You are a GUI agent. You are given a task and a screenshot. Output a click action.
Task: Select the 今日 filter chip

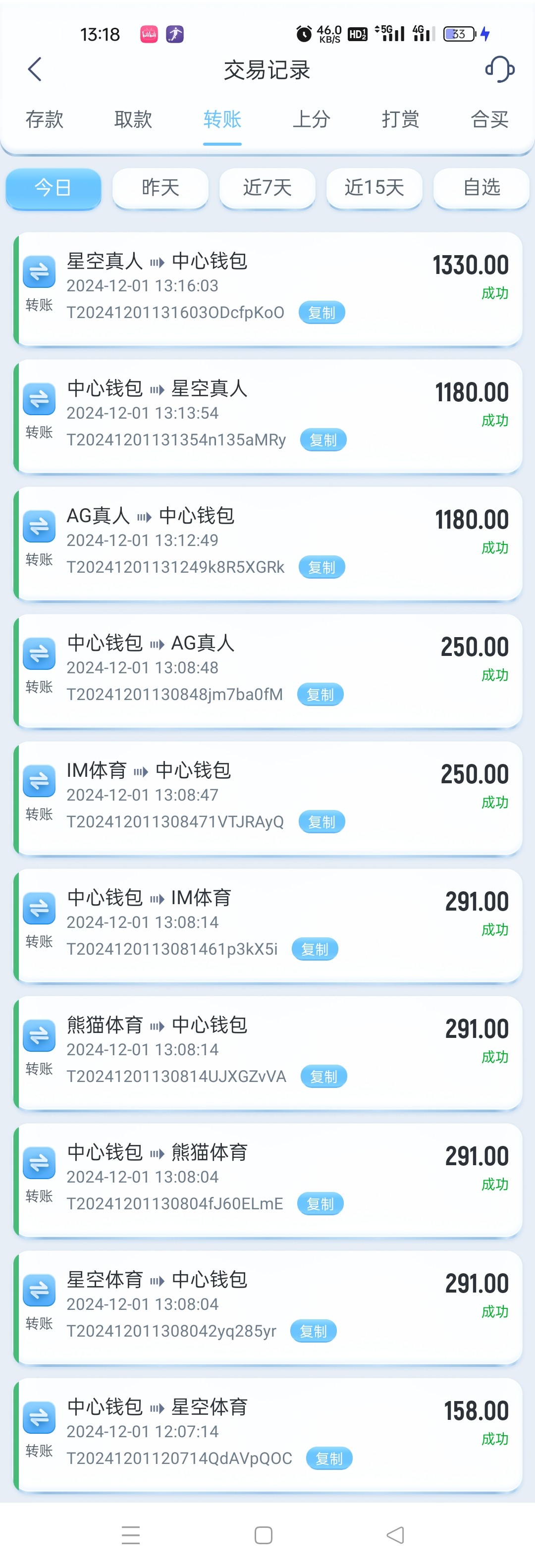click(x=53, y=187)
